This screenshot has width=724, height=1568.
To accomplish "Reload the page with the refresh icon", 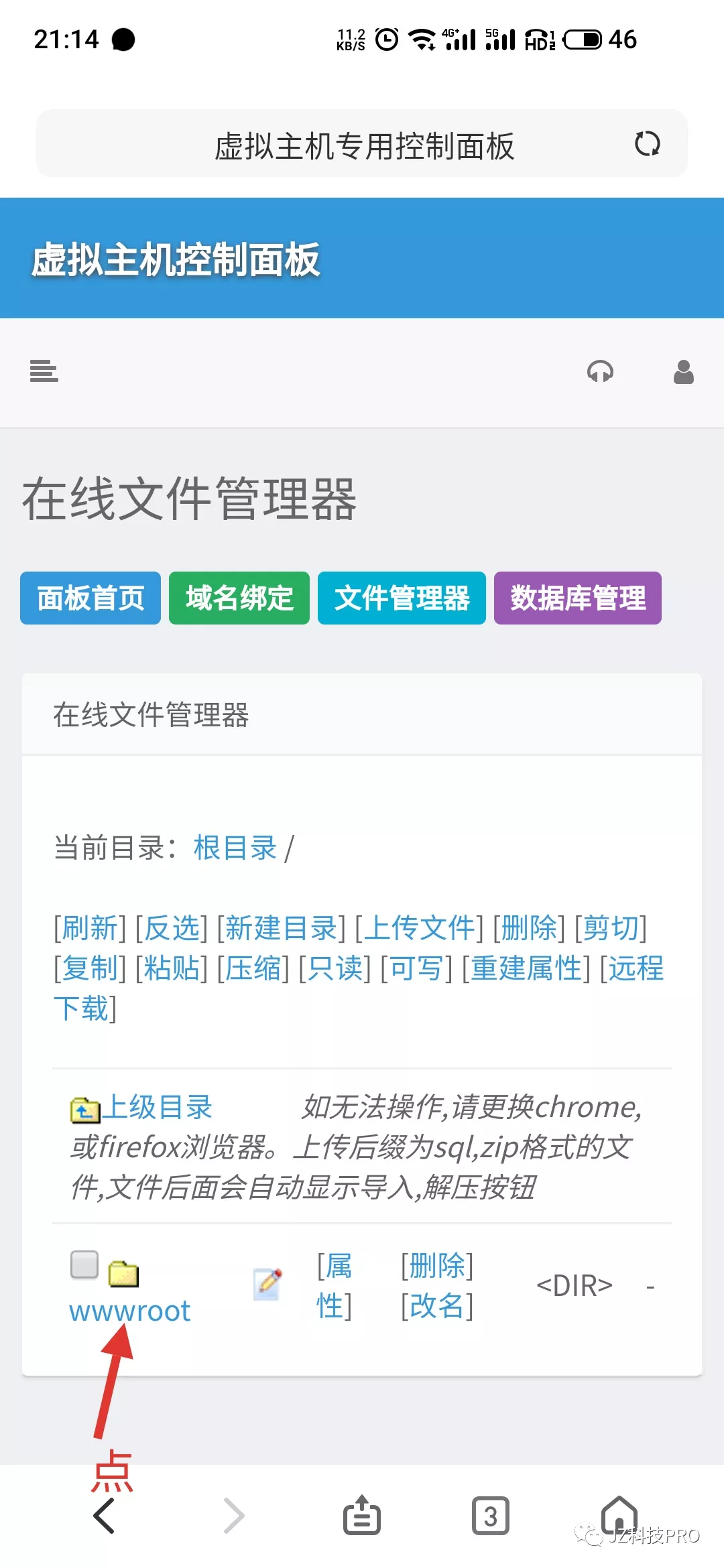I will [648, 143].
